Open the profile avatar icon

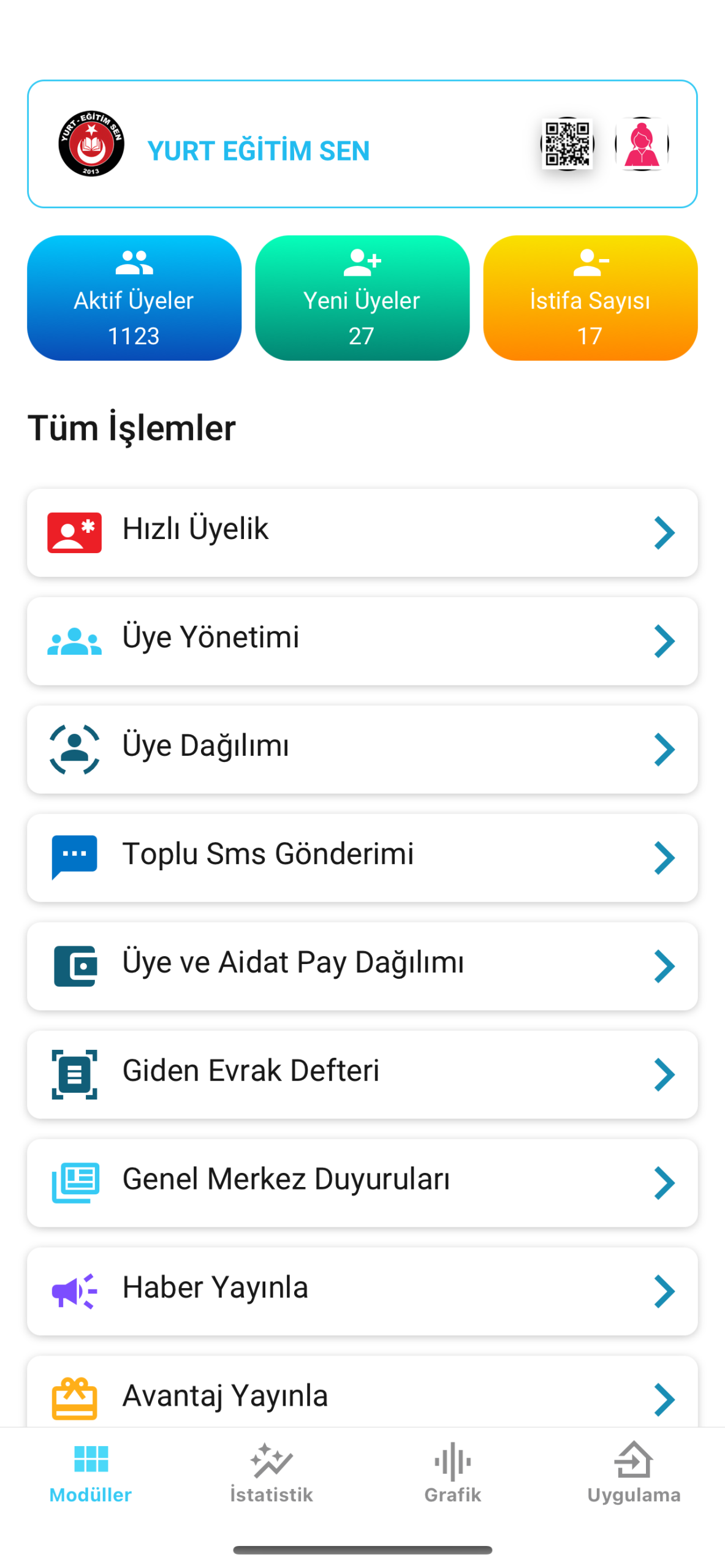pyautogui.click(x=641, y=144)
